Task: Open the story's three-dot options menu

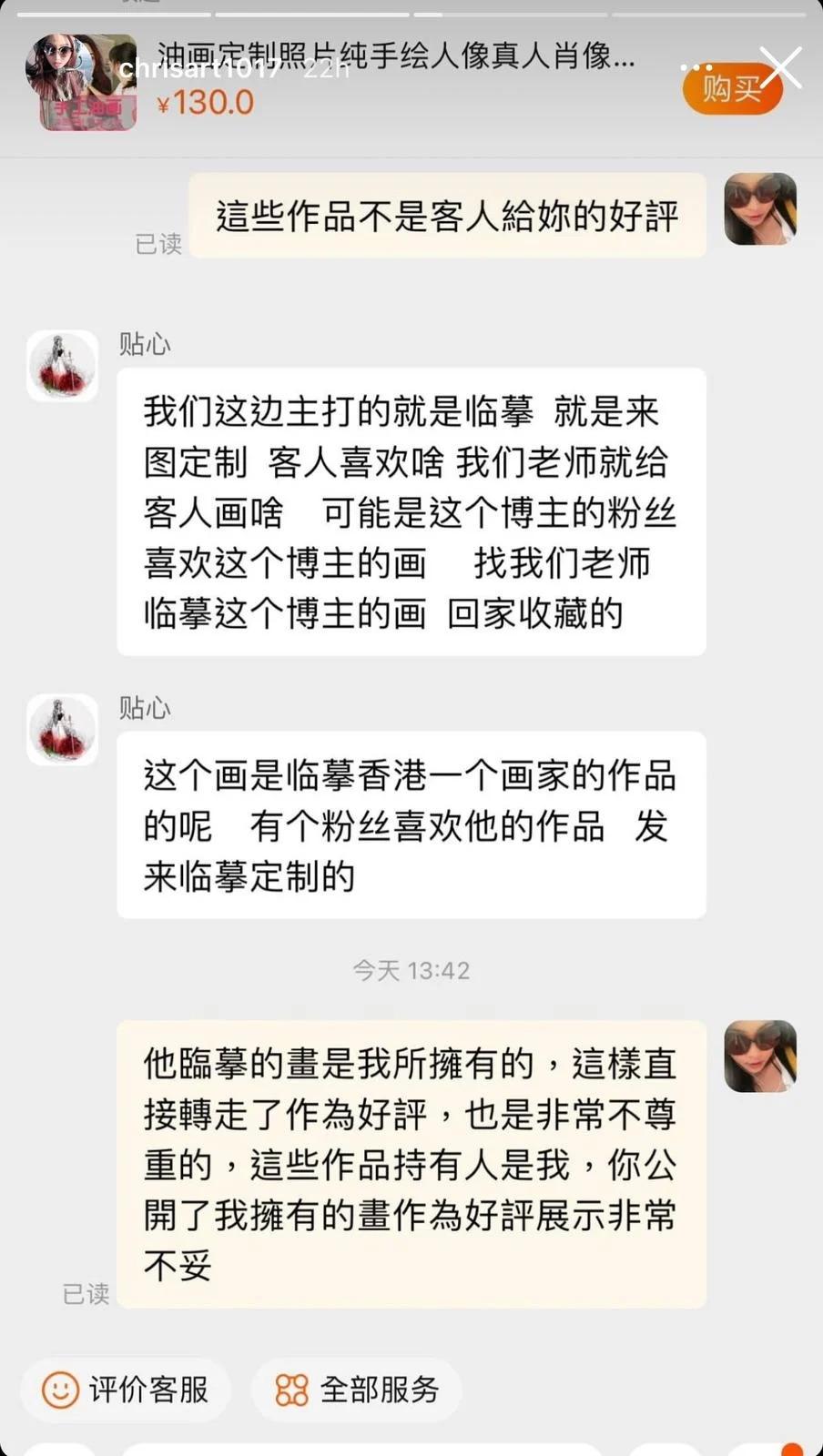Action: (697, 68)
